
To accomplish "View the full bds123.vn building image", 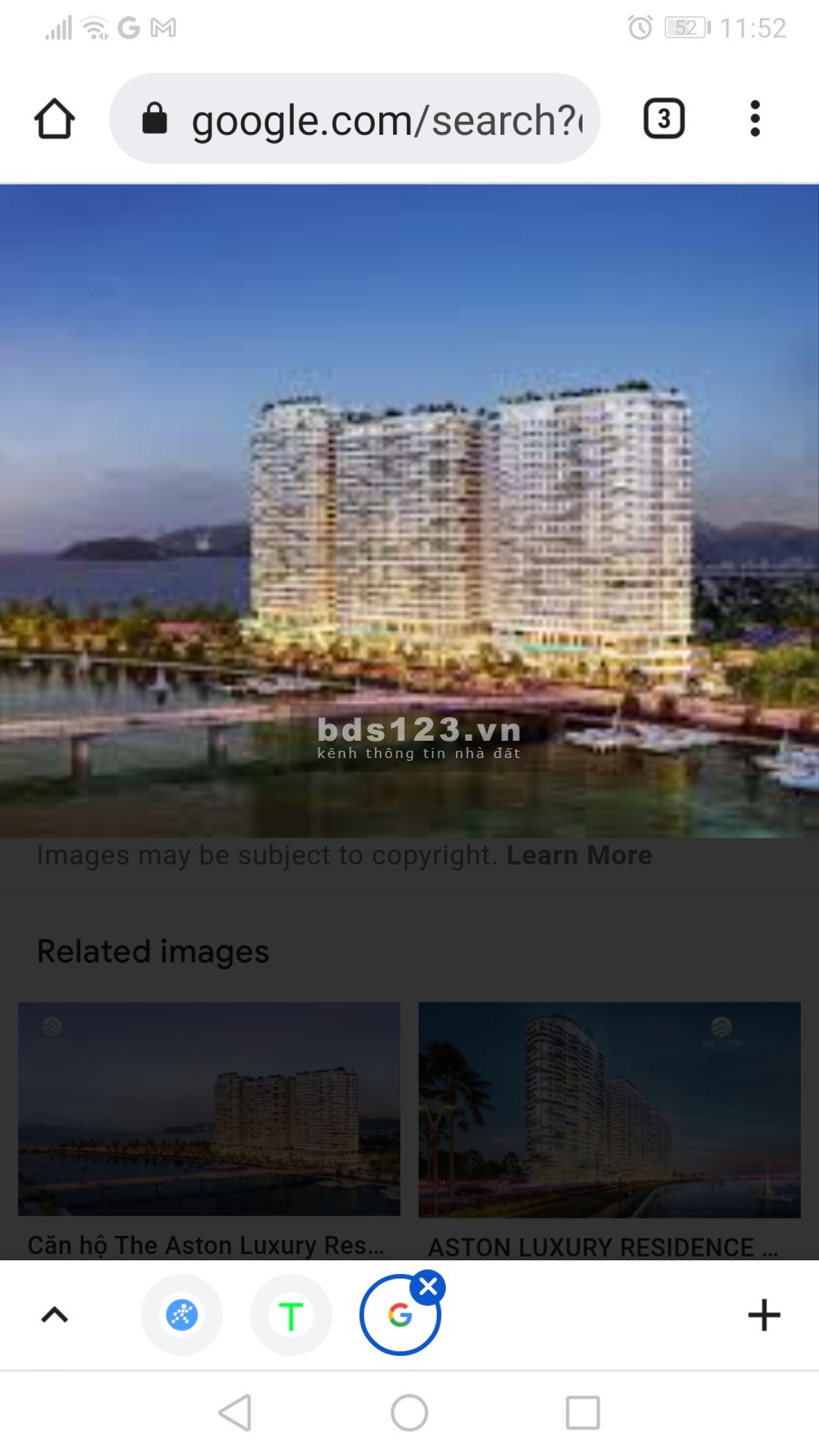I will click(409, 510).
